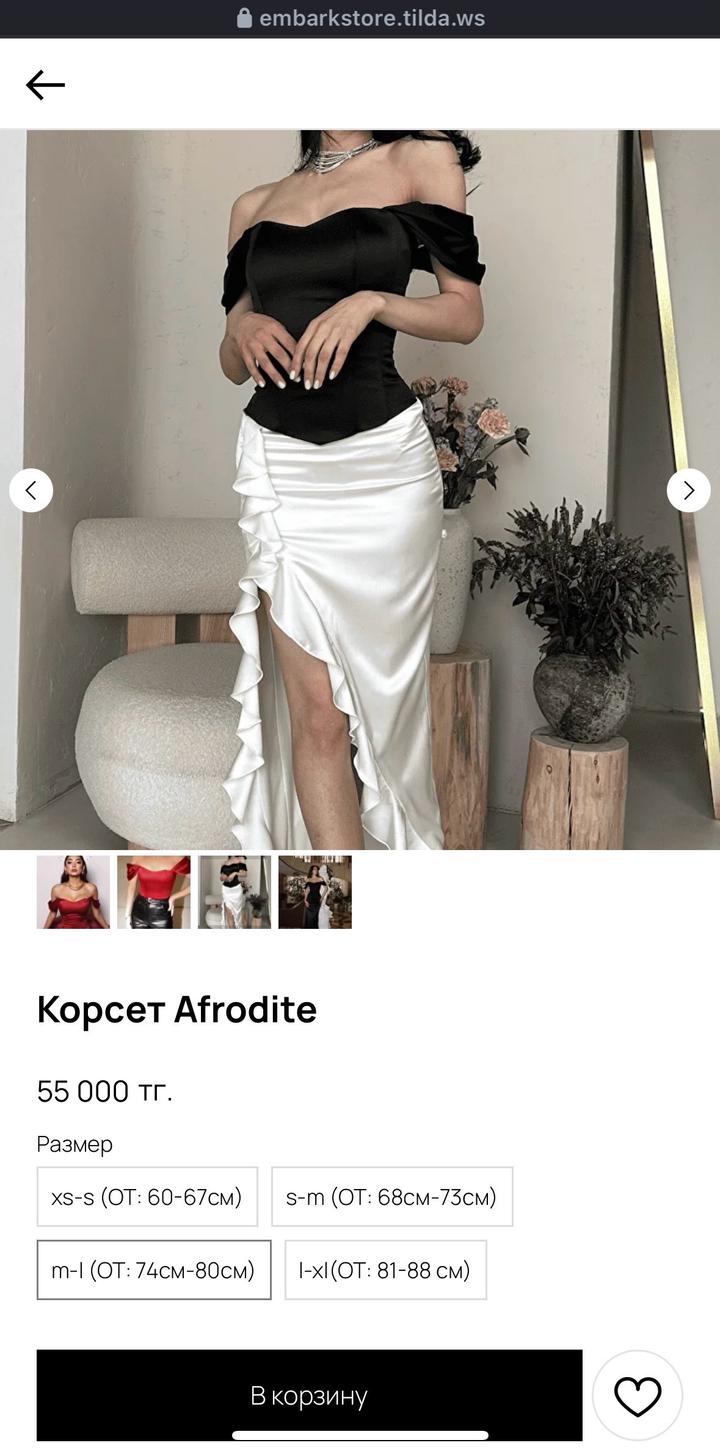The image size is (720, 1451).
Task: Select size s-m (ОТ: 68см-73см)
Action: click(392, 1196)
